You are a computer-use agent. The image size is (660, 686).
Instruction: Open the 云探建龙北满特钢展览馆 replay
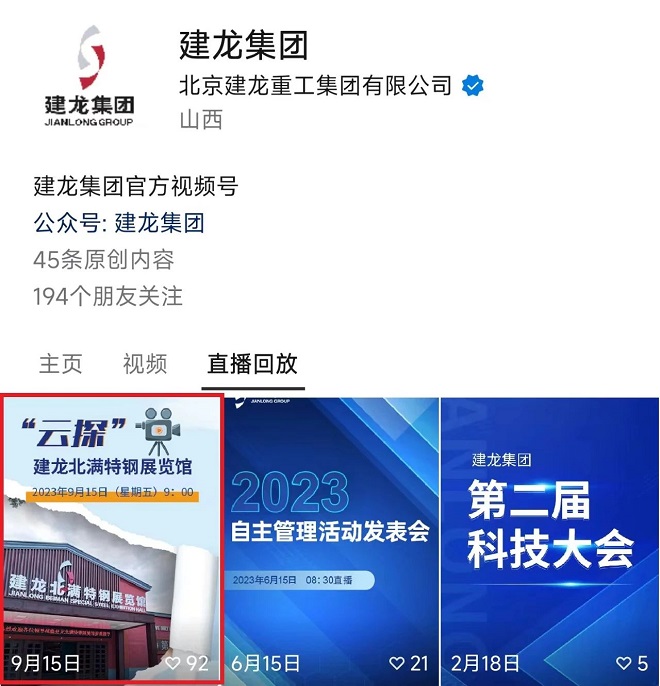[x=111, y=538]
